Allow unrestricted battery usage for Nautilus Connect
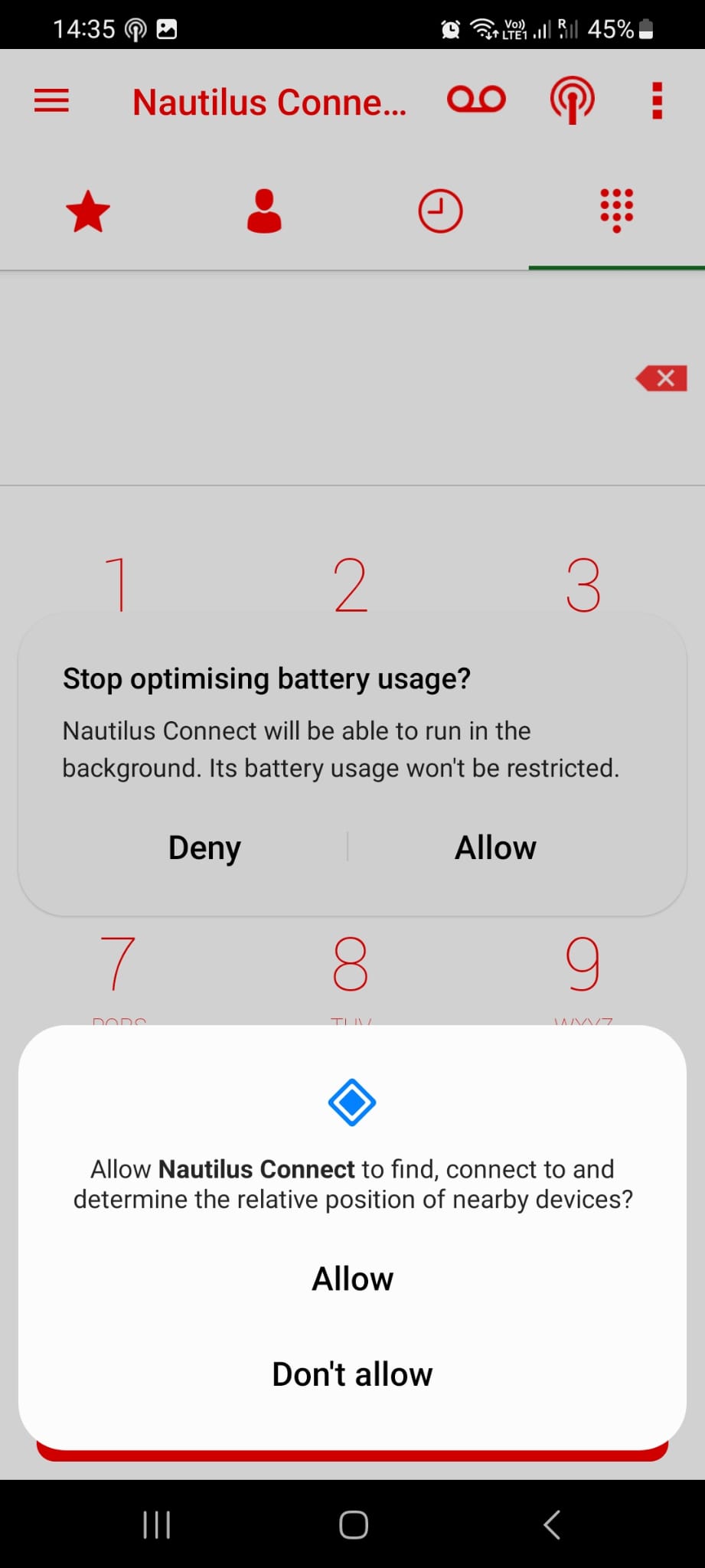The image size is (705, 1568). (495, 847)
